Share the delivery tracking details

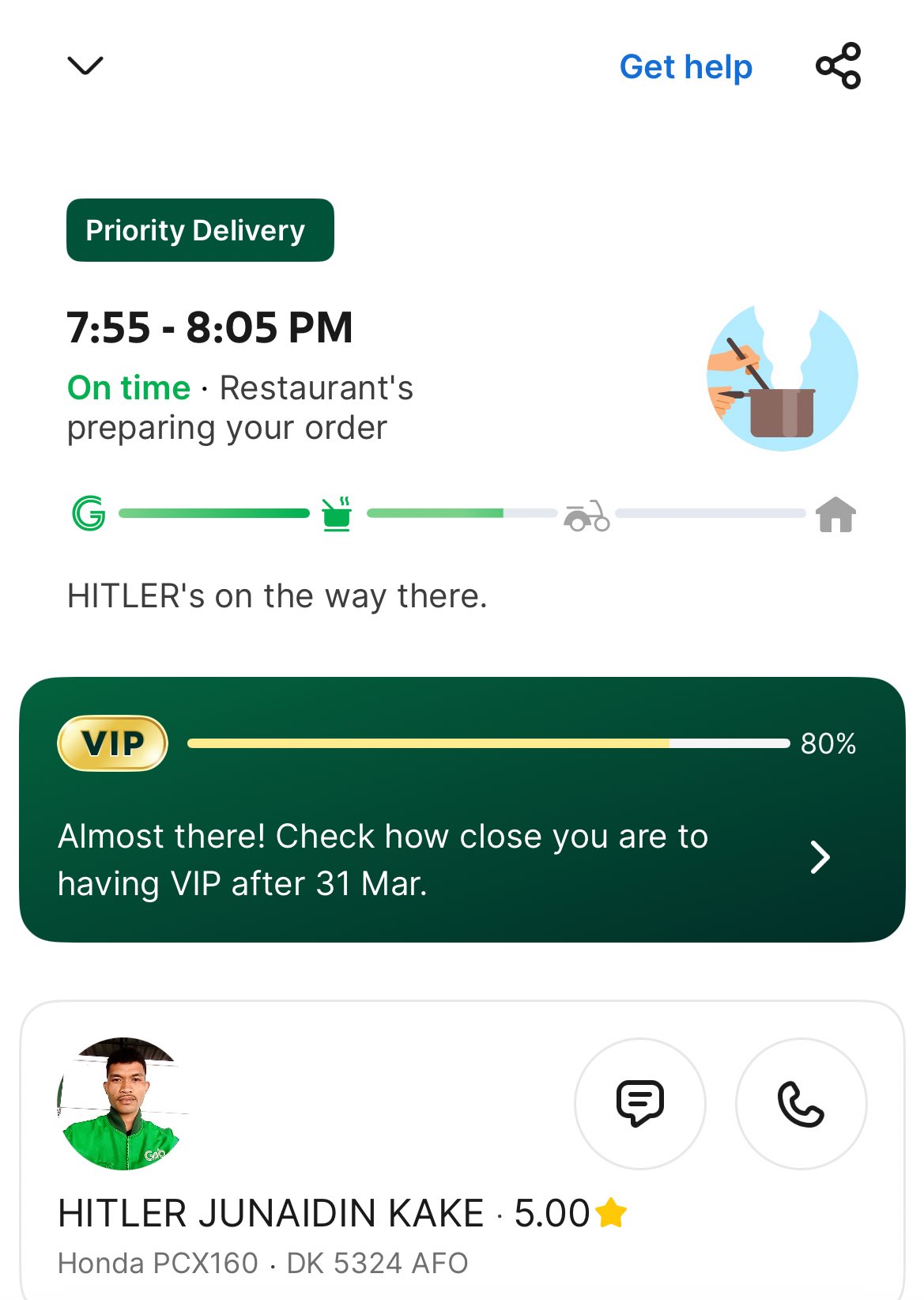pyautogui.click(x=838, y=66)
